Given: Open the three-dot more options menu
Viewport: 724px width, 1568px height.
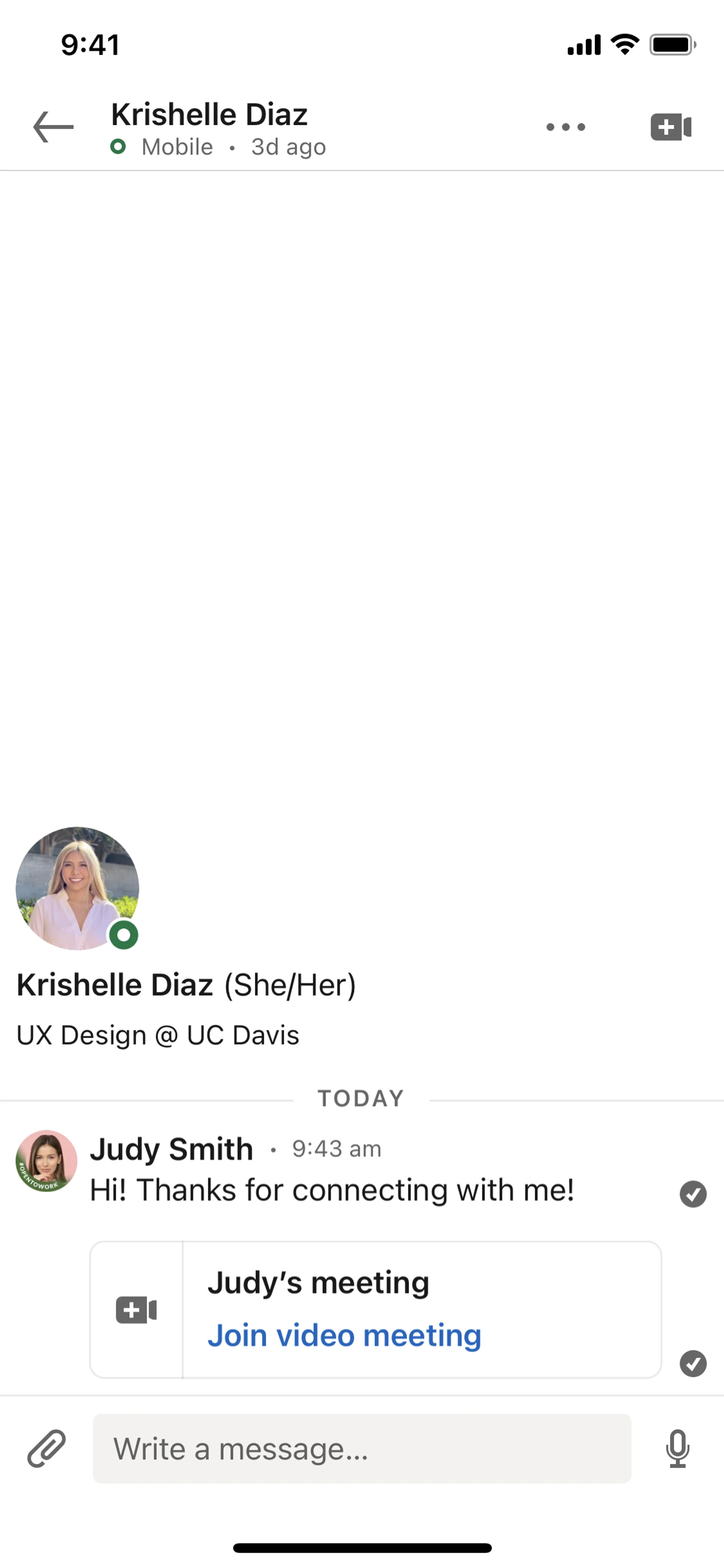Looking at the screenshot, I should (565, 127).
